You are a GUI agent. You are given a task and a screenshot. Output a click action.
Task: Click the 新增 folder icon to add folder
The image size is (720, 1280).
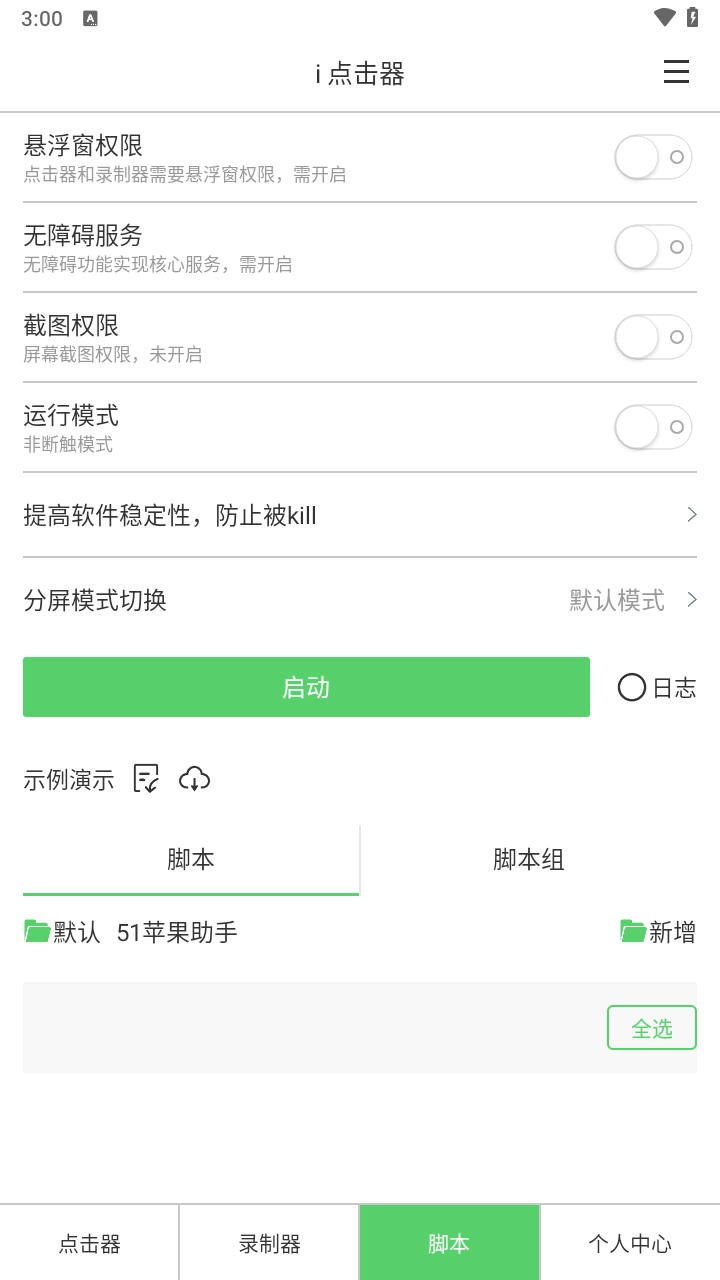(631, 931)
